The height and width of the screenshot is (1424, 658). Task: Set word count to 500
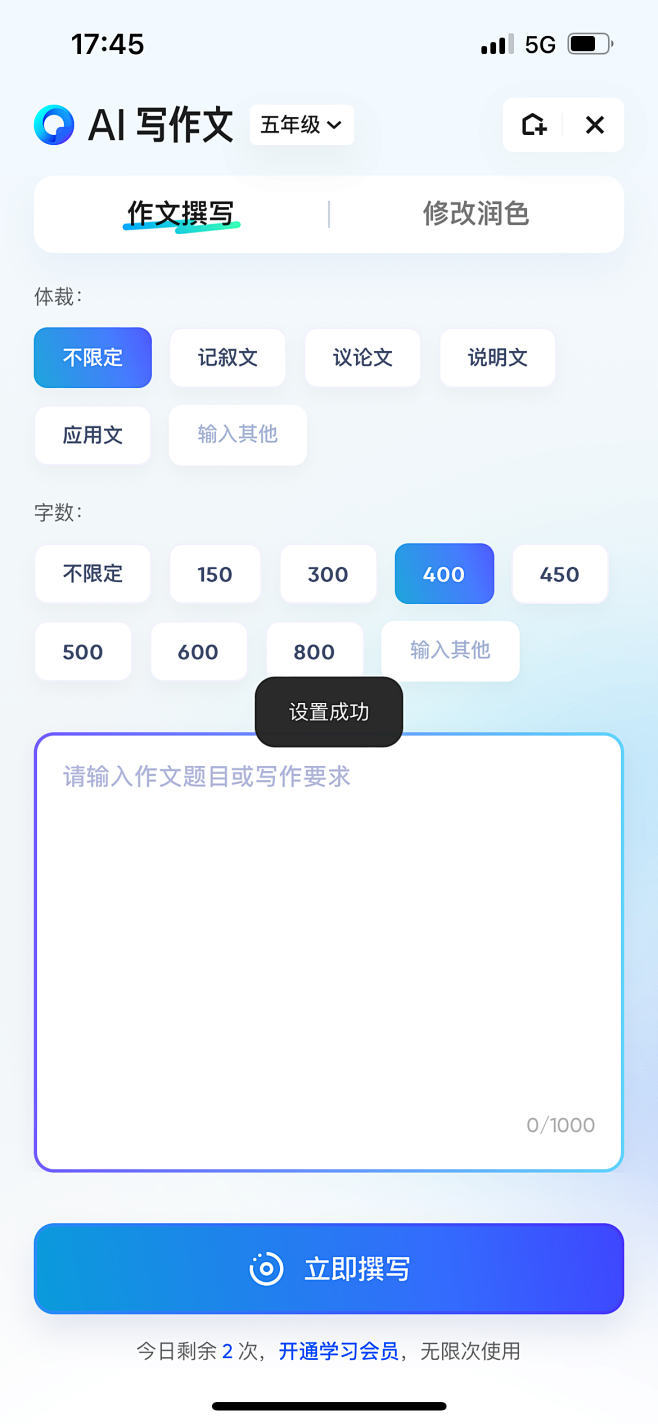click(x=83, y=652)
